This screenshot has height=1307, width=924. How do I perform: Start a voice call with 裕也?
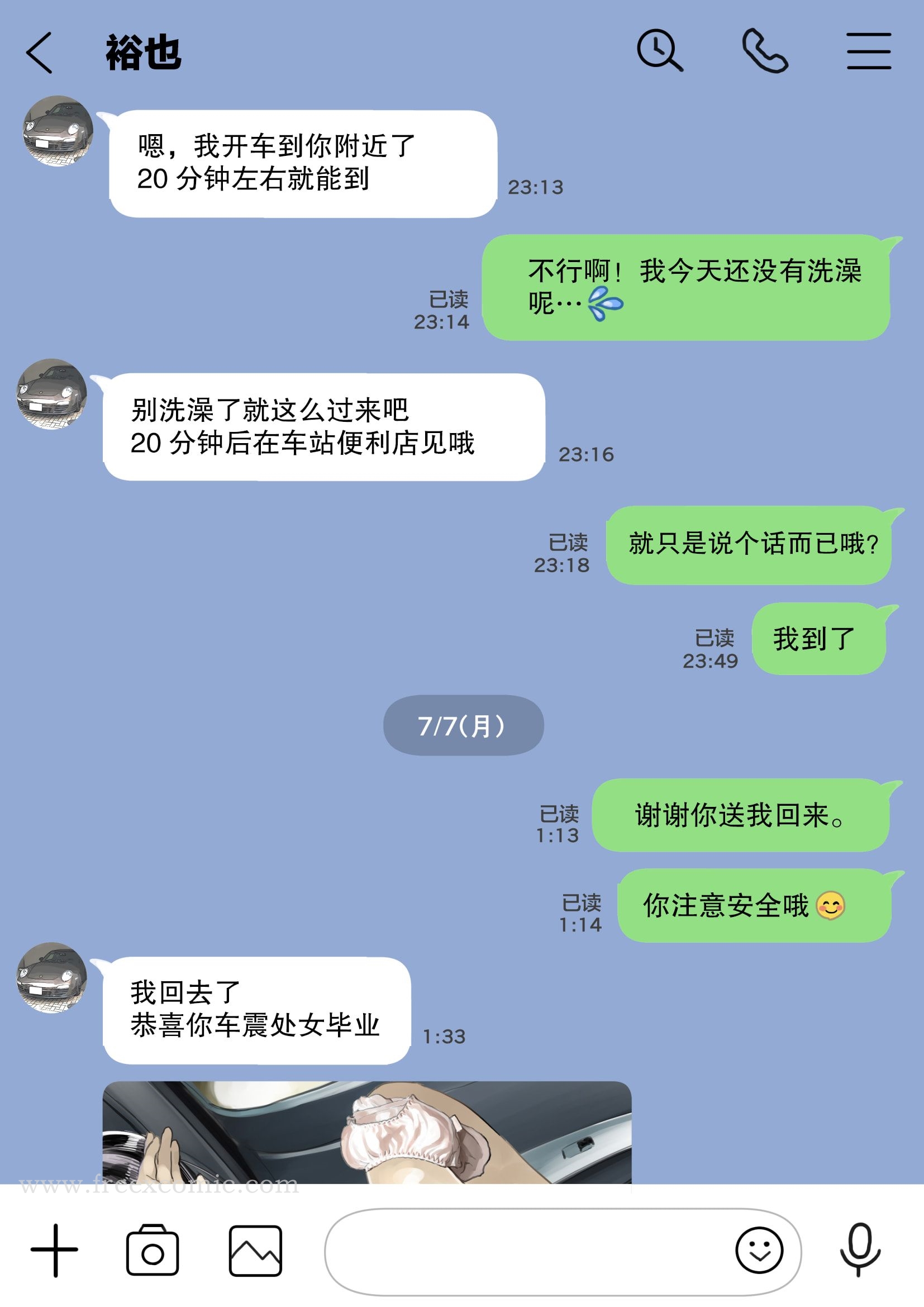tap(764, 51)
